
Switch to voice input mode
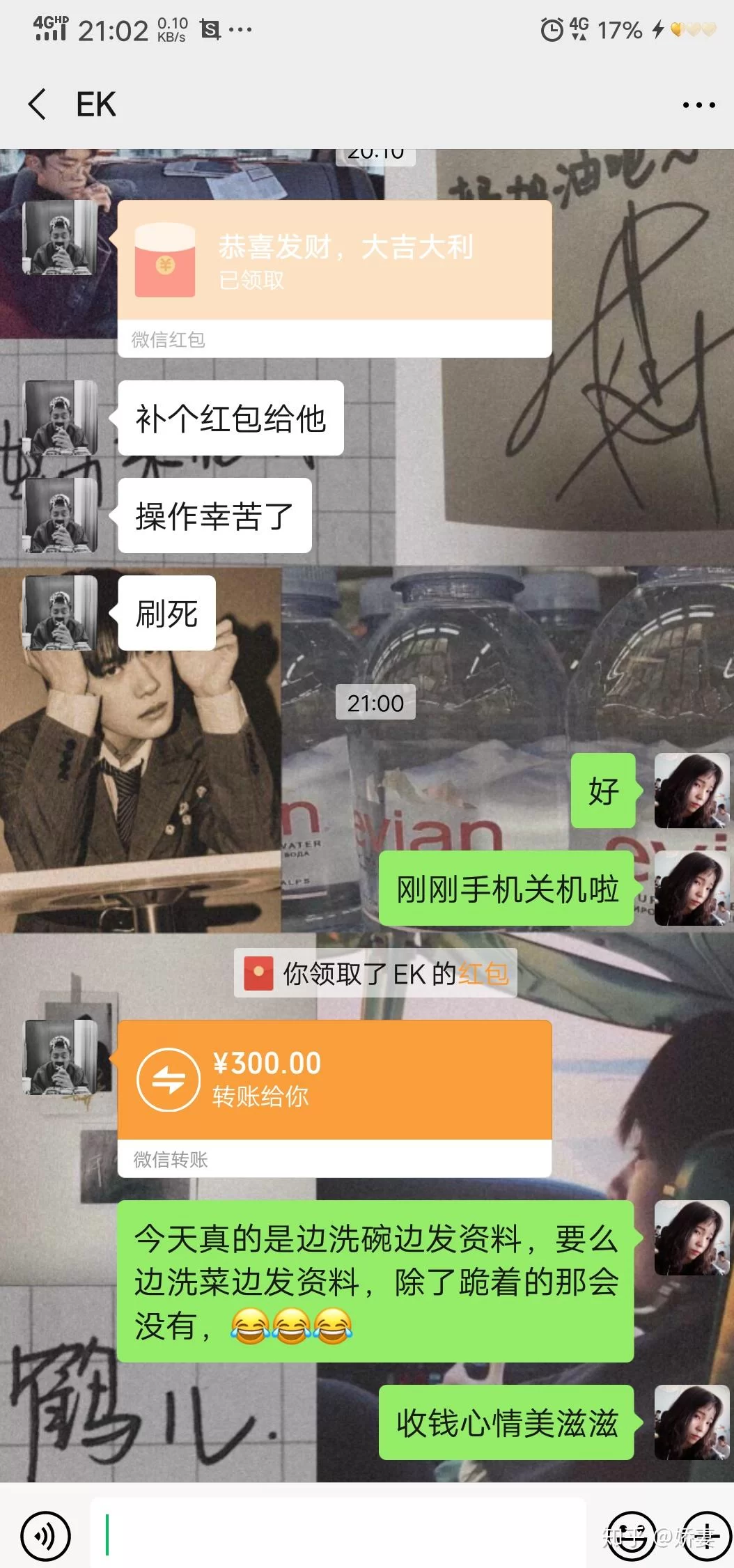[x=45, y=1535]
